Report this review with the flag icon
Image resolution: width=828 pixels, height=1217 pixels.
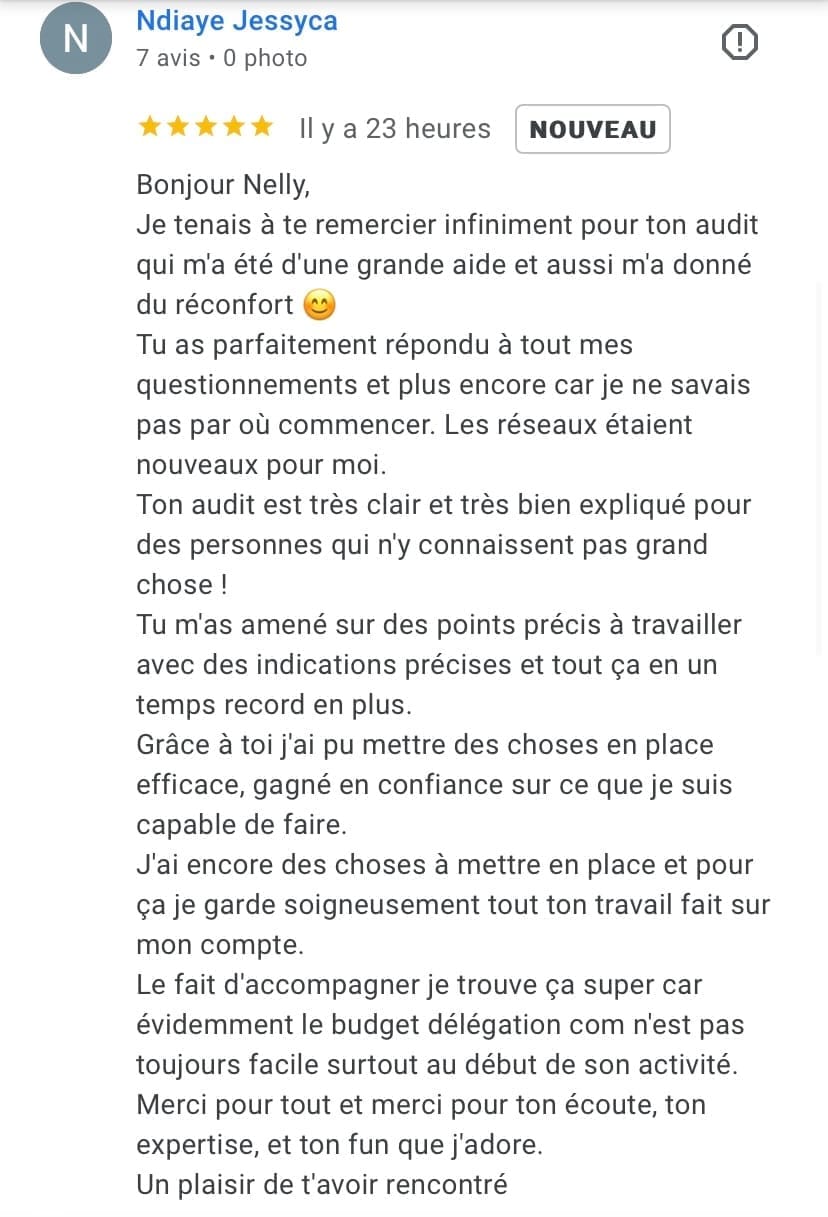coord(739,42)
